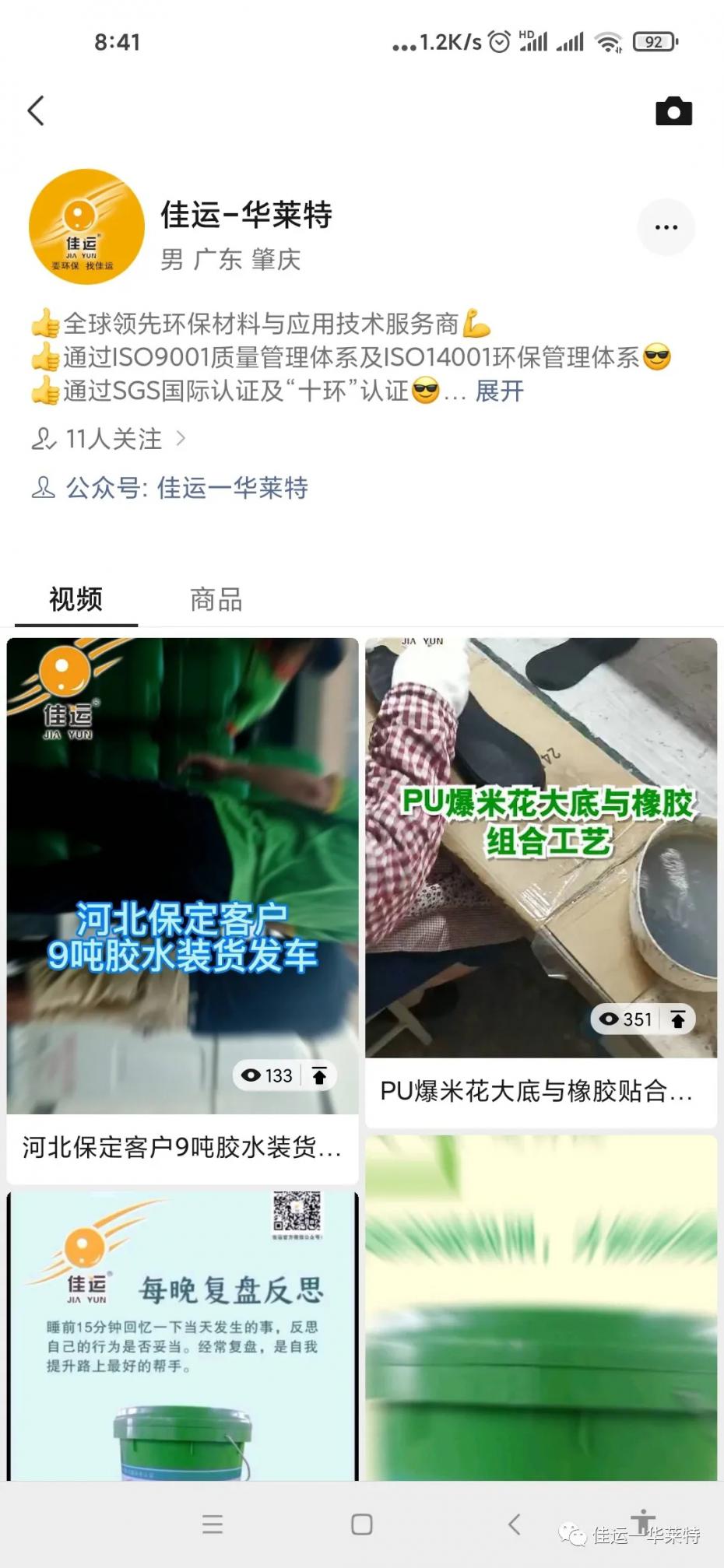
Task: Tap the system home button
Action: click(362, 1524)
